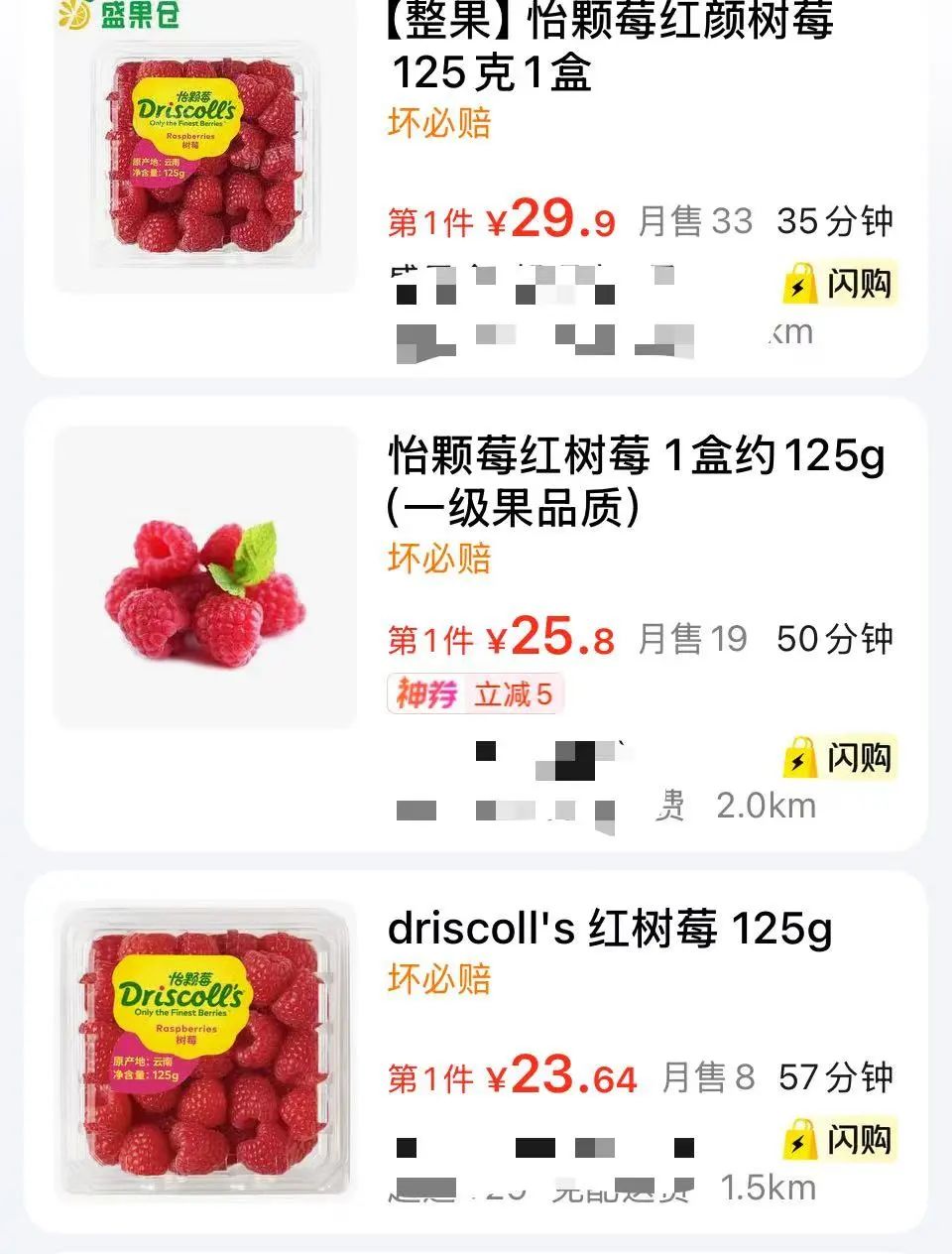Screen dimensions: 952x1254
Task: Click the 2.0km distance label
Action: pos(766,806)
